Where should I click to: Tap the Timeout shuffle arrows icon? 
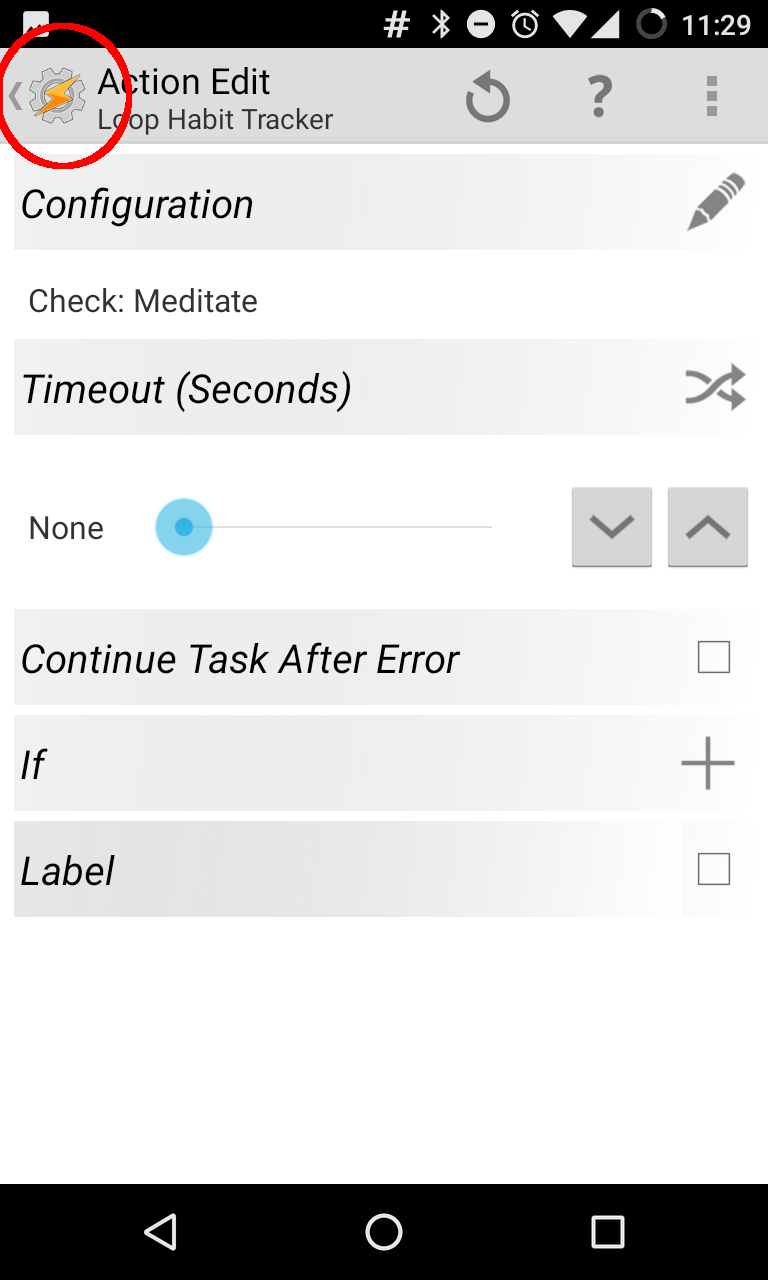click(x=715, y=387)
